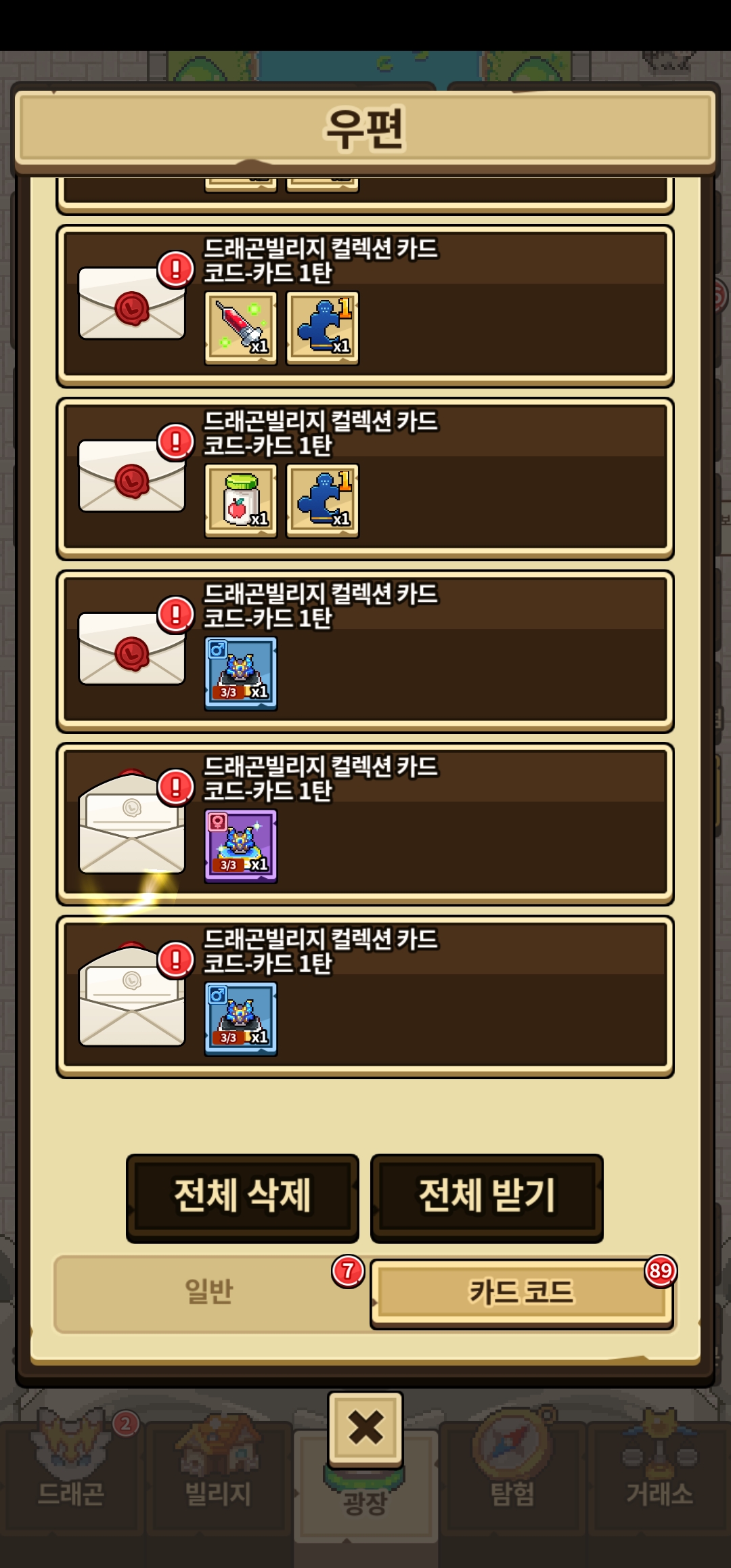This screenshot has width=731, height=1568.
Task: Switch to the 일반 tab
Action: click(x=208, y=1292)
